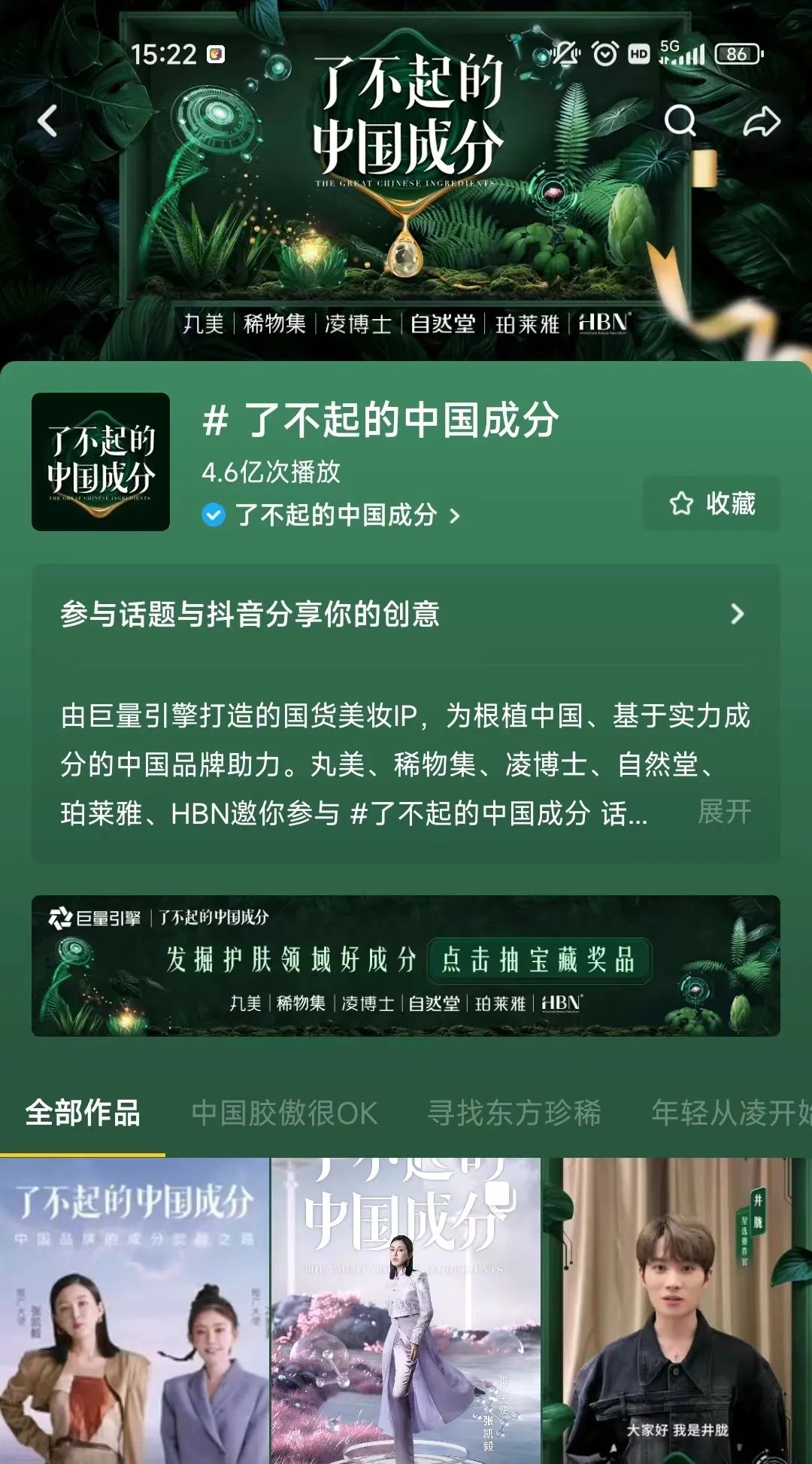Open search from the top bar
812x1464 pixels.
680,120
